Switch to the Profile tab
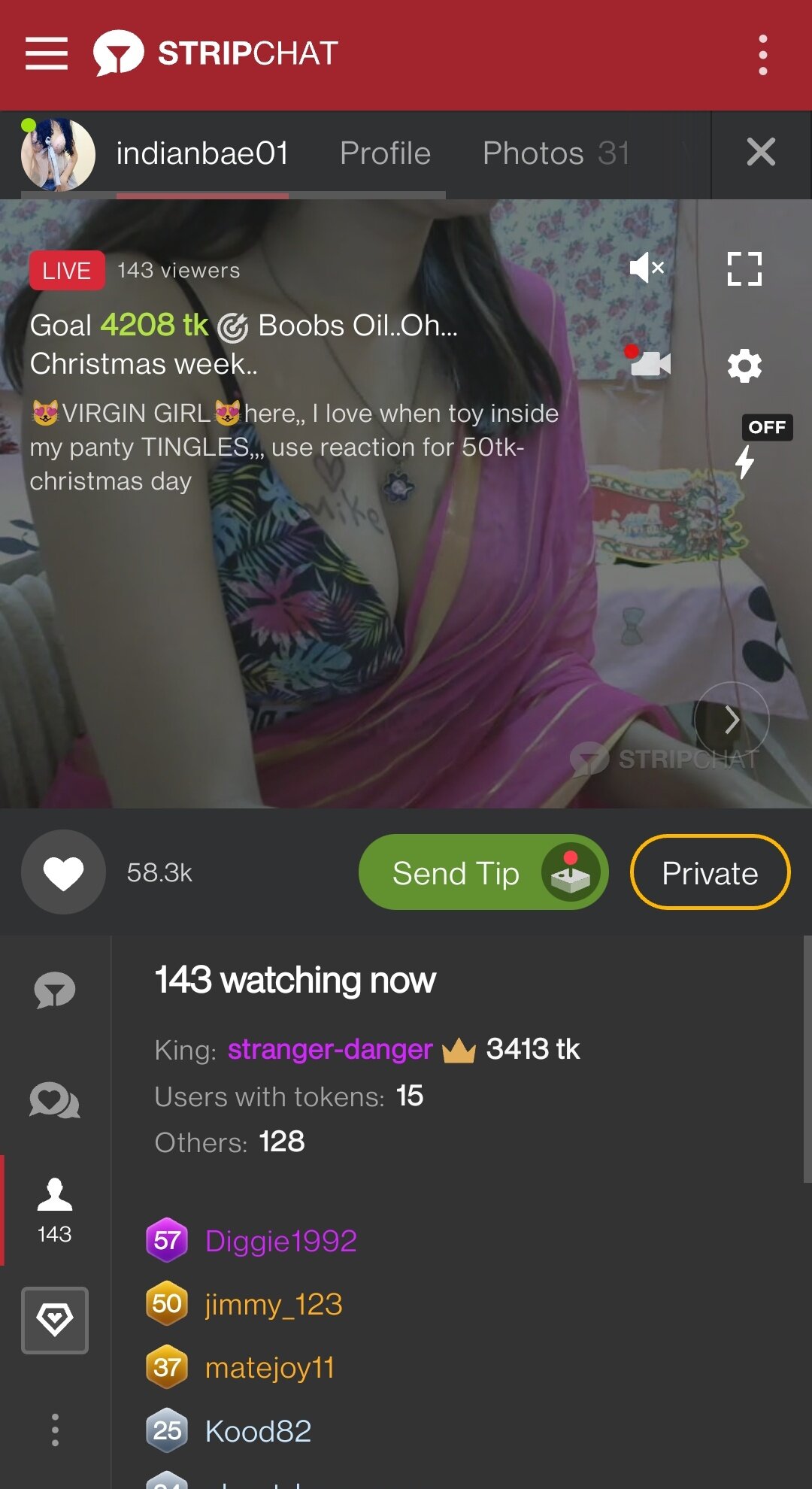This screenshot has height=1489, width=812. 385,153
